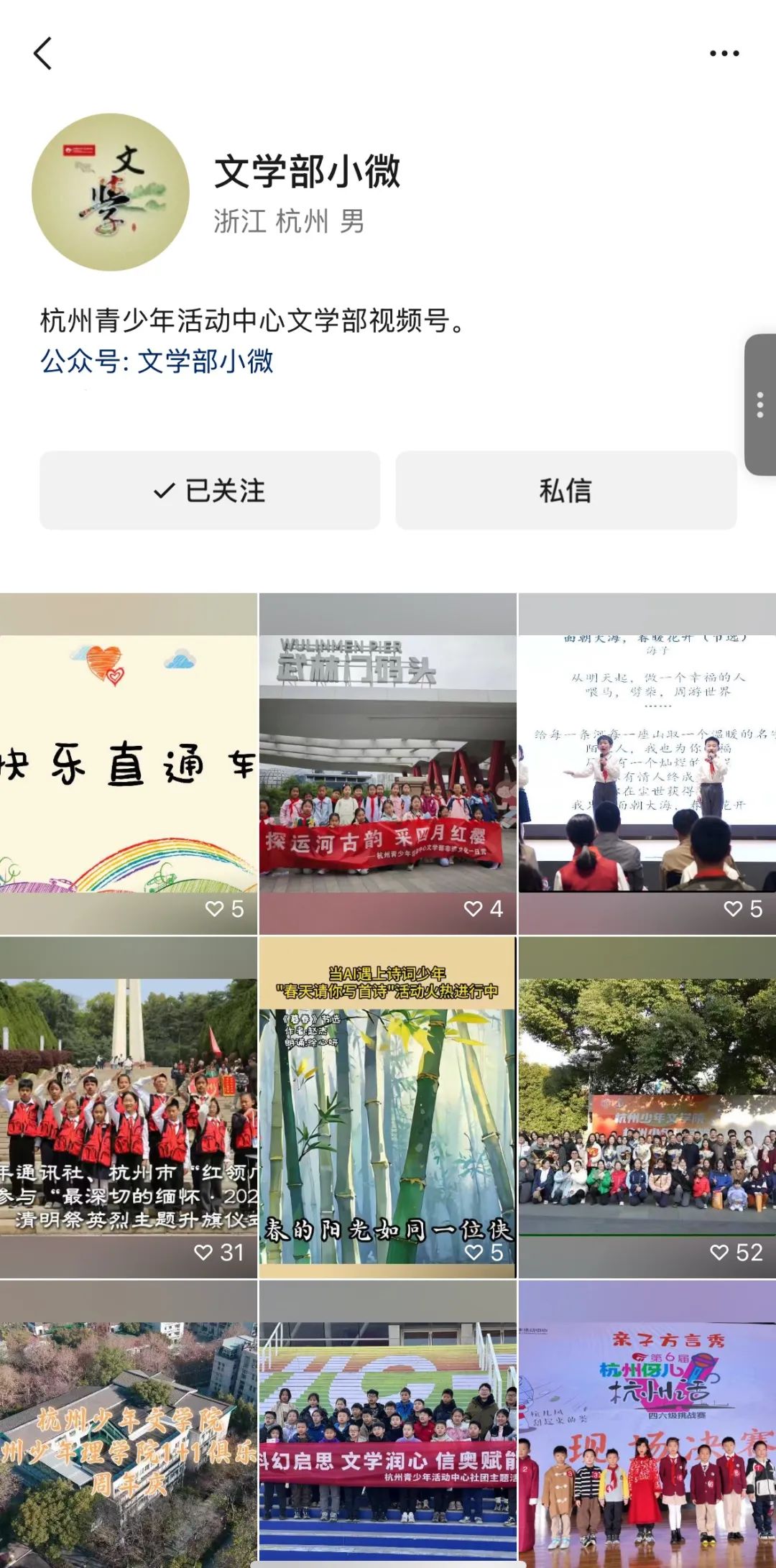Open the 清明祭英烈 flag-raising video
The image size is (776, 1568).
point(129,1107)
